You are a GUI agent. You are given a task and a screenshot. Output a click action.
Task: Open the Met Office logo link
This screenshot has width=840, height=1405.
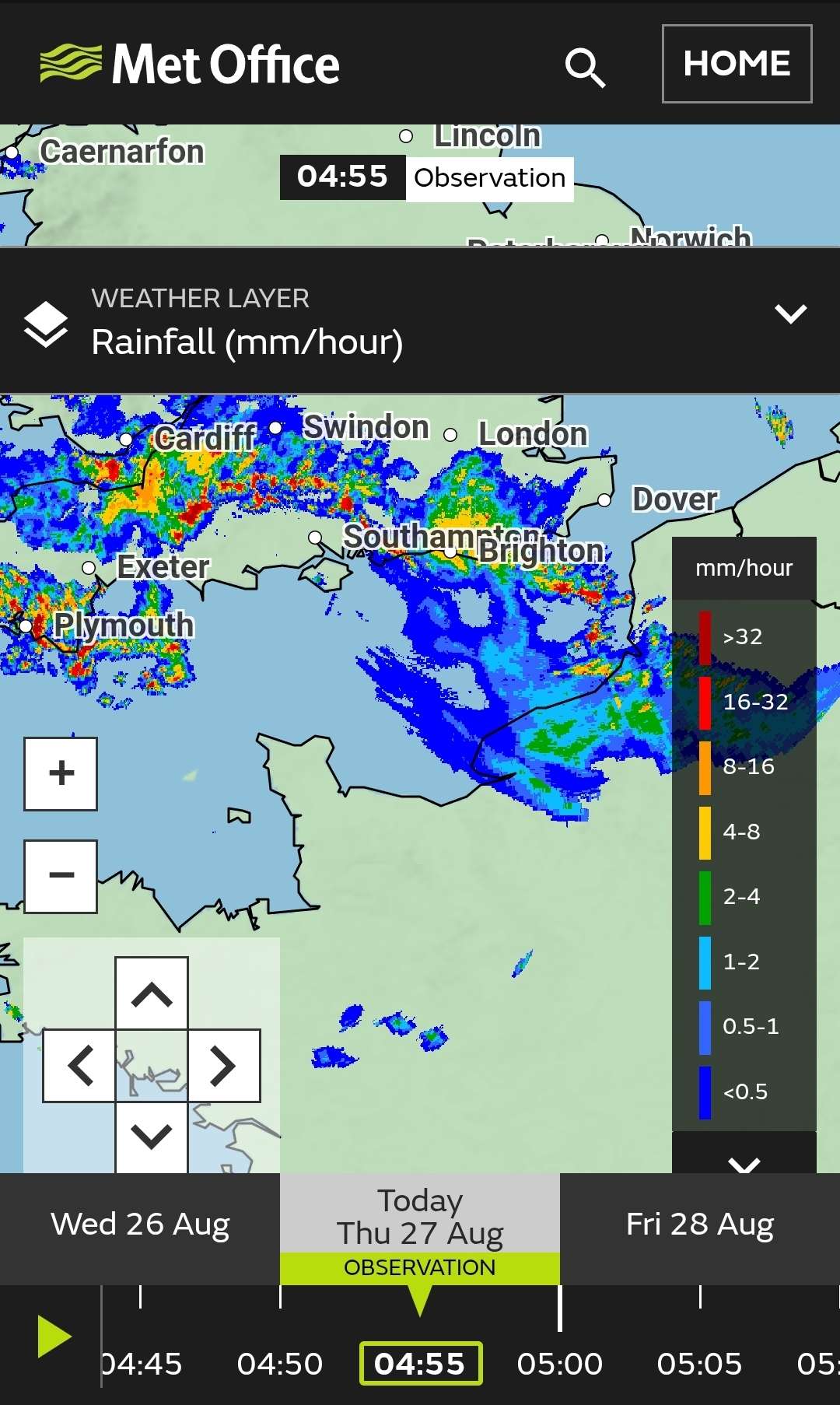[190, 64]
